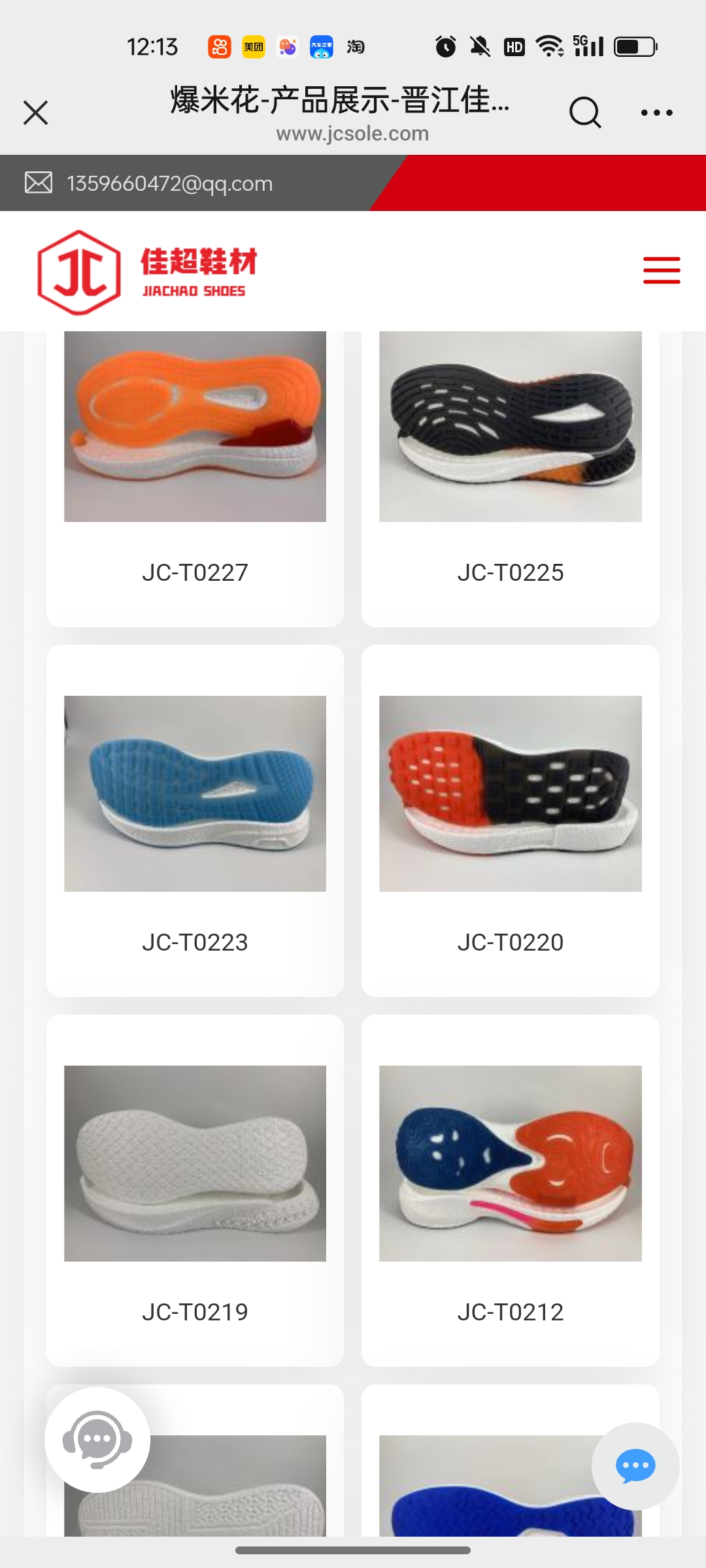706x1568 pixels.
Task: Tap the 1359660472@qq.com email link
Action: [169, 184]
